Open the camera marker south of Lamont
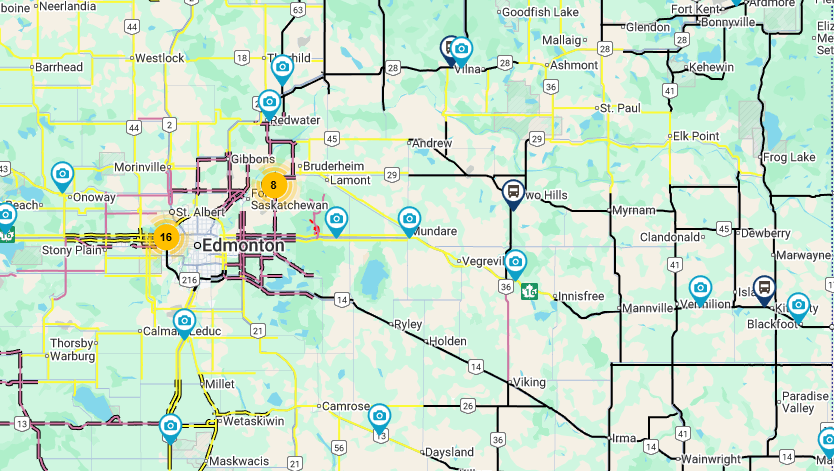This screenshot has width=834, height=471. pyautogui.click(x=337, y=219)
